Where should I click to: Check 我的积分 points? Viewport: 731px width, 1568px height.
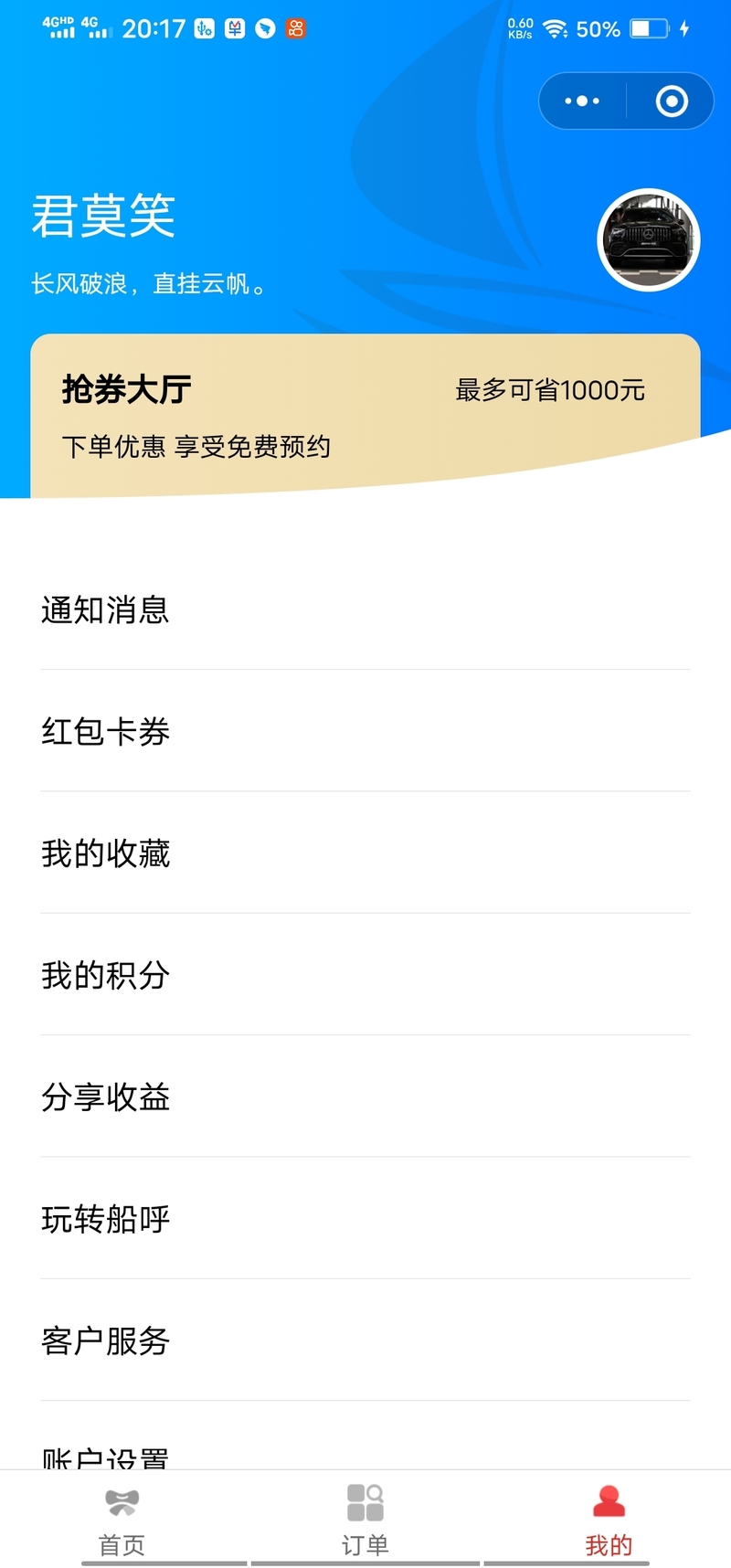pos(364,975)
